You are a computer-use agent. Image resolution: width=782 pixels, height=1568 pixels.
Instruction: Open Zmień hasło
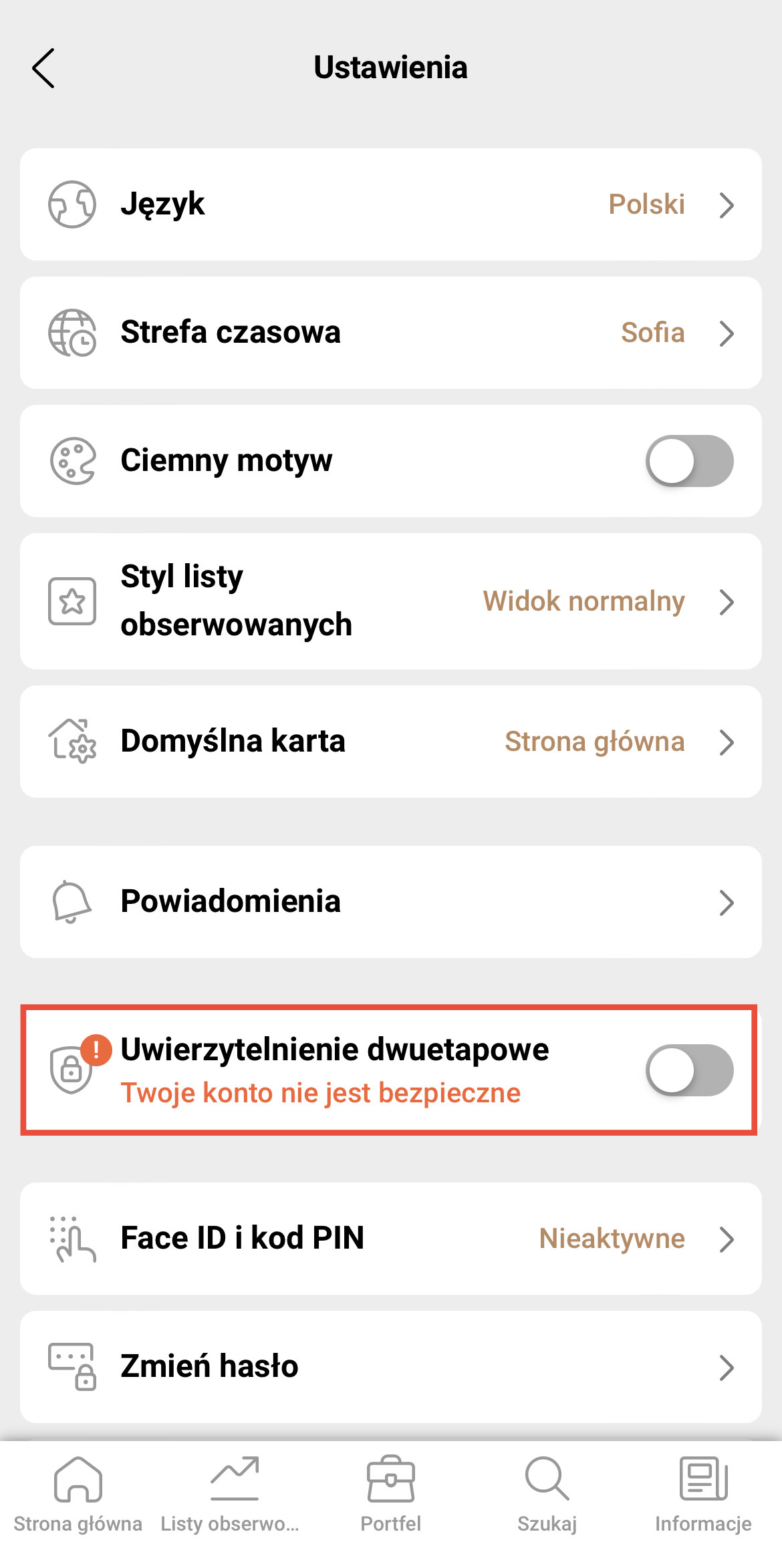tap(390, 1367)
